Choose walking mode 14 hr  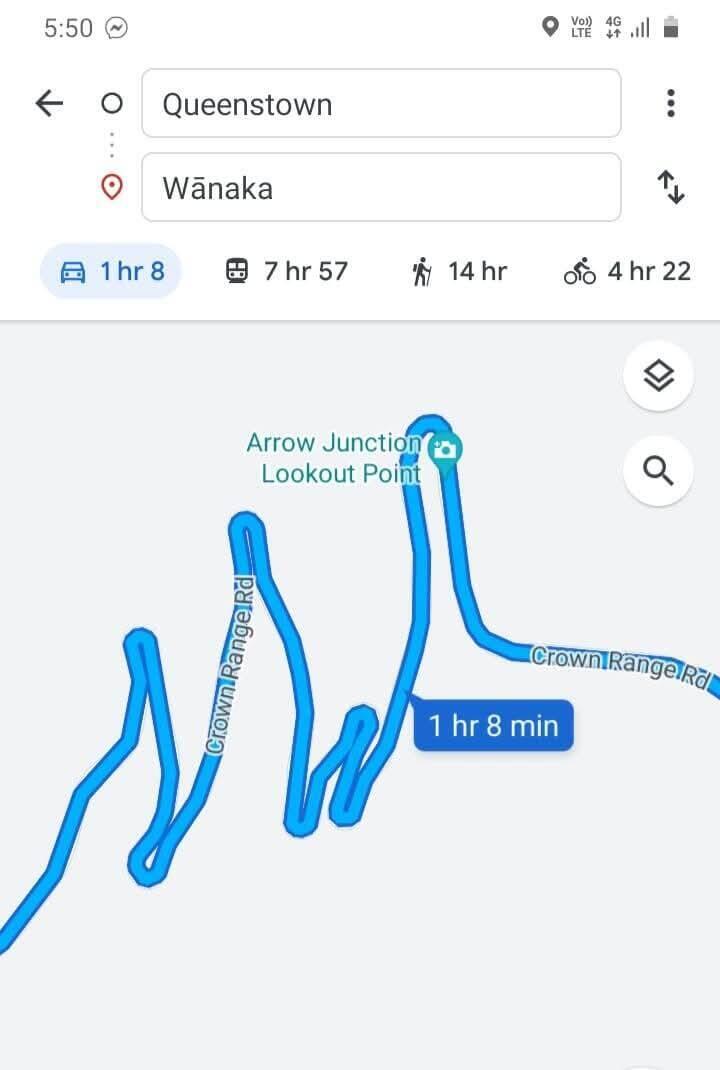tap(459, 271)
